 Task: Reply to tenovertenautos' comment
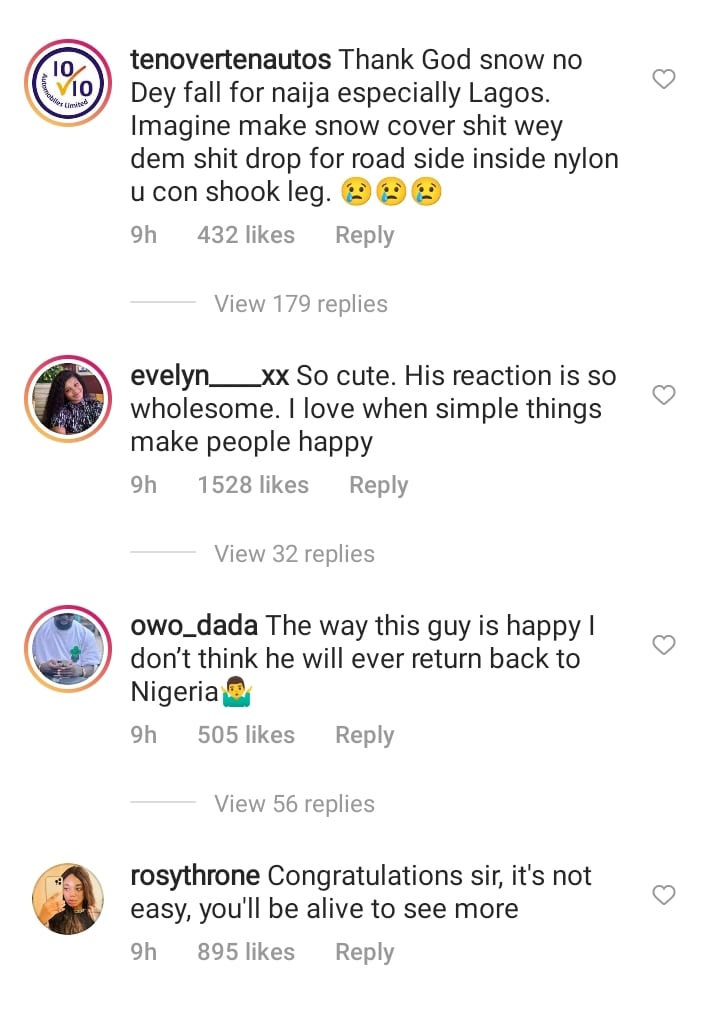pos(364,235)
